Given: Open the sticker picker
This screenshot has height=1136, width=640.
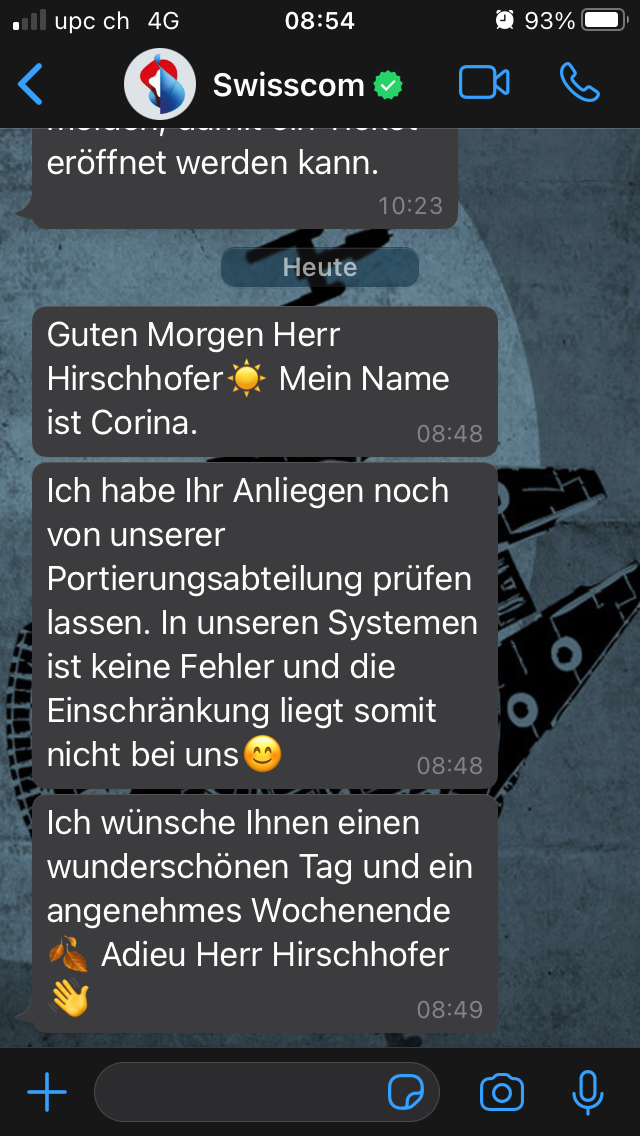Looking at the screenshot, I should [406, 1092].
